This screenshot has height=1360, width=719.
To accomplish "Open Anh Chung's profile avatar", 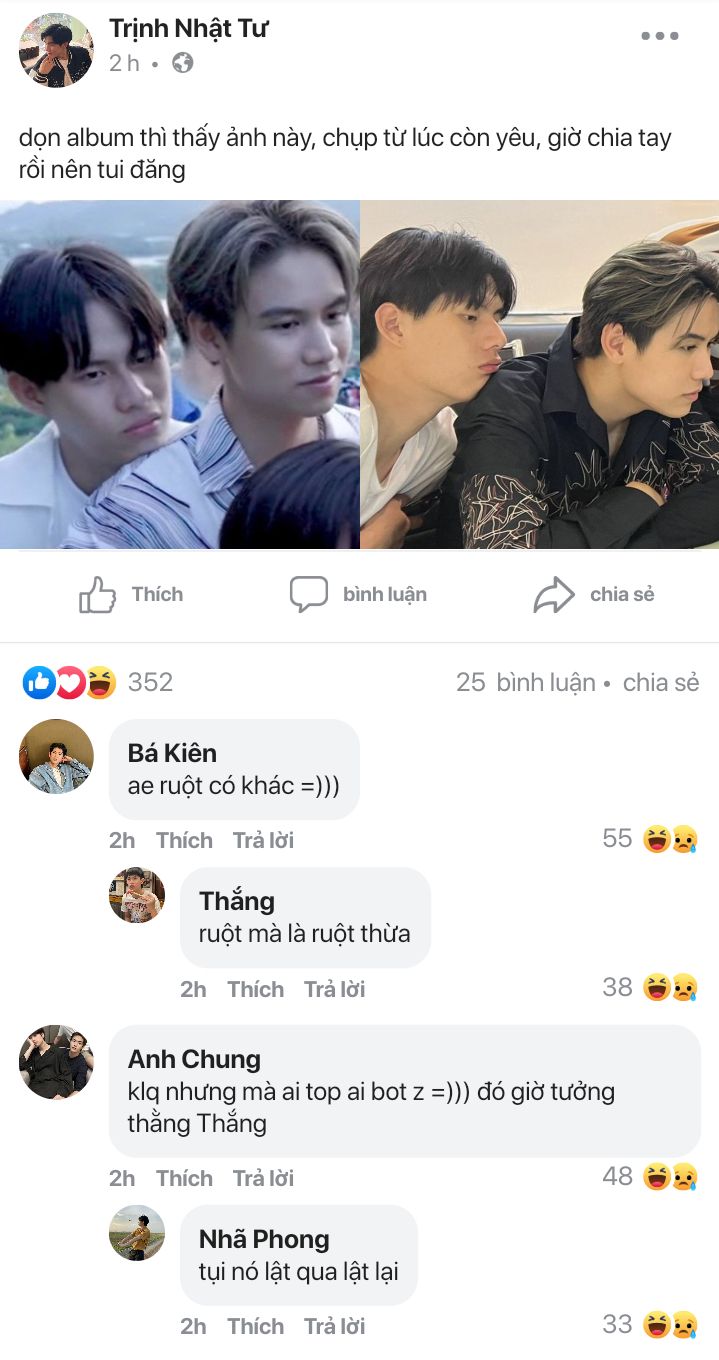I will pyautogui.click(x=56, y=1061).
